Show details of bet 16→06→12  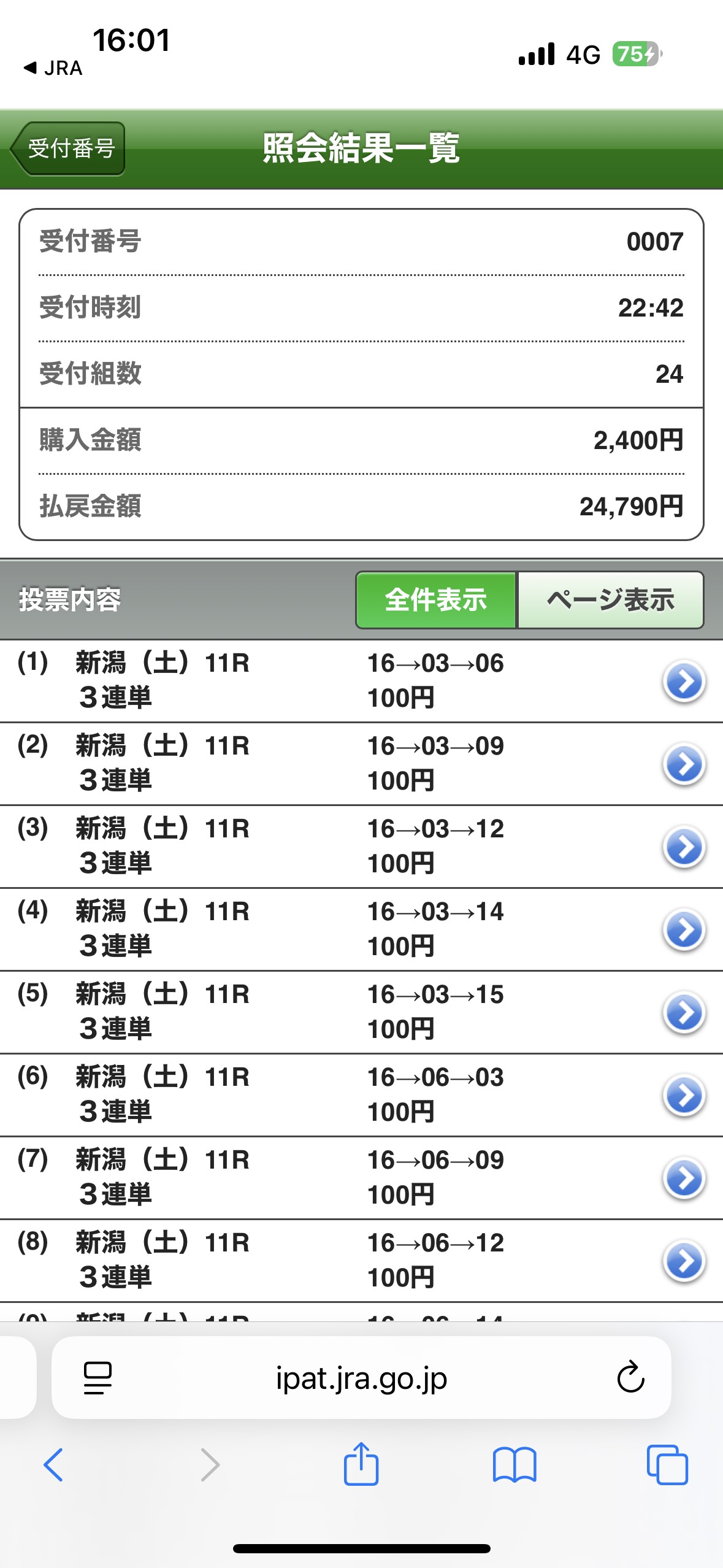point(684,1261)
